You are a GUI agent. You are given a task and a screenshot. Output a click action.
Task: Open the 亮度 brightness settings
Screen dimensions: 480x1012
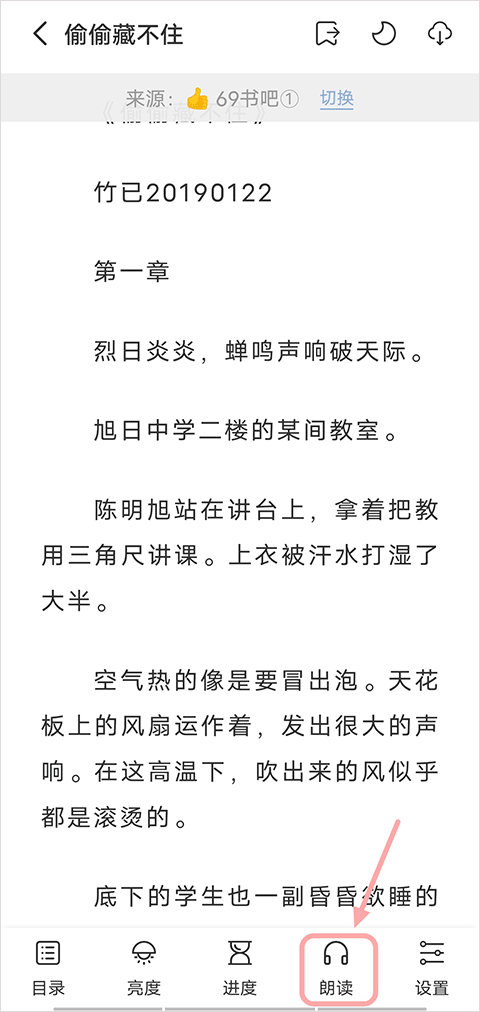(x=144, y=968)
